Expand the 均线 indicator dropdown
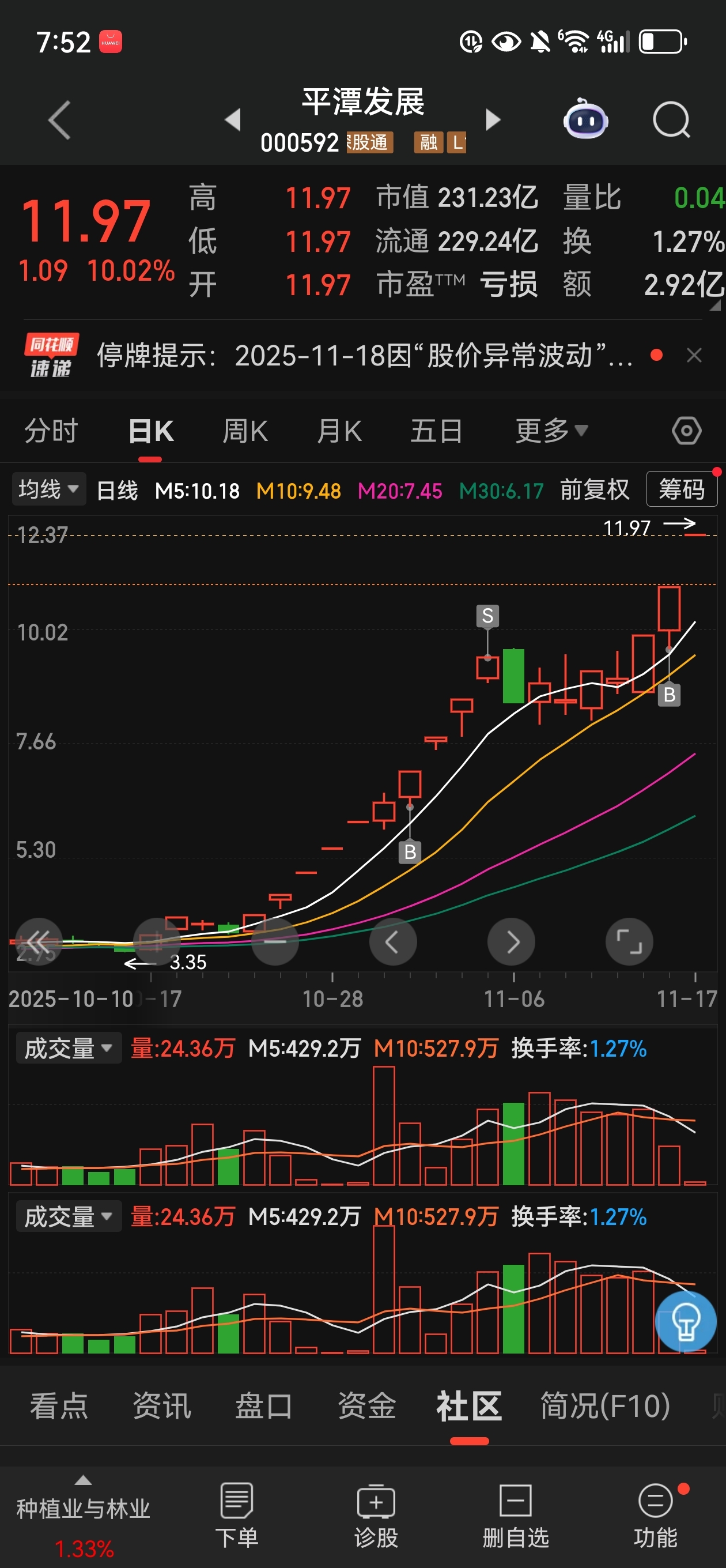The width and height of the screenshot is (726, 1568). point(48,489)
